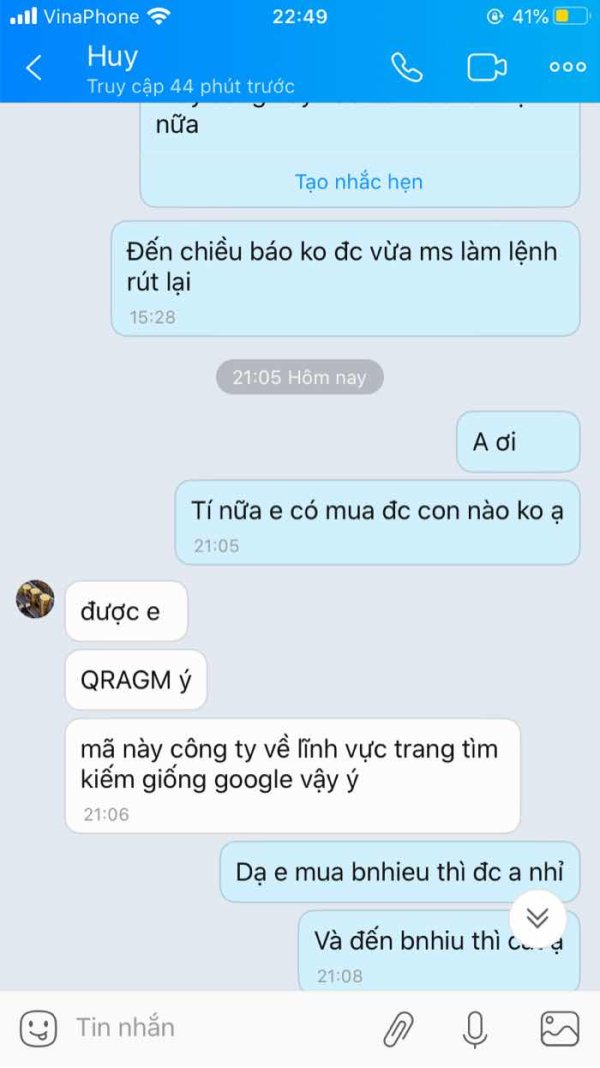Jump to latest messages with down arrows
The height and width of the screenshot is (1068, 600).
pos(537,917)
